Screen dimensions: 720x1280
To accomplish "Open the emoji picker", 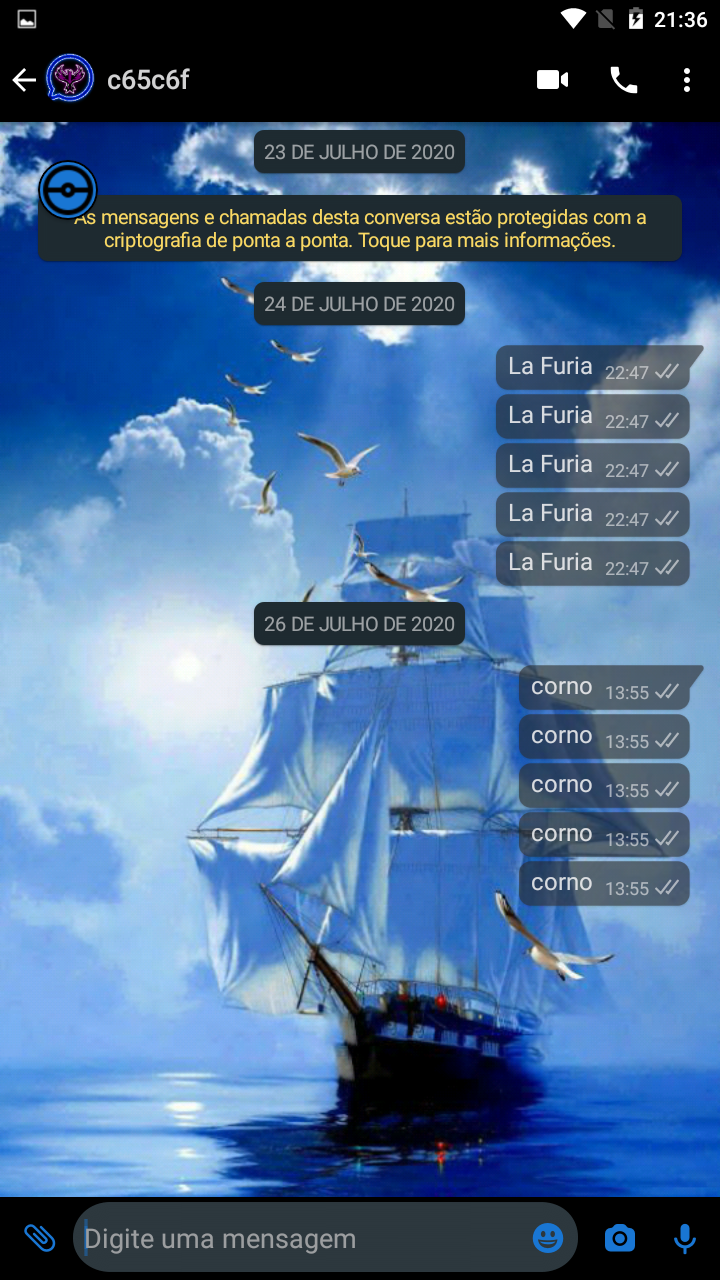I will pyautogui.click(x=547, y=1238).
